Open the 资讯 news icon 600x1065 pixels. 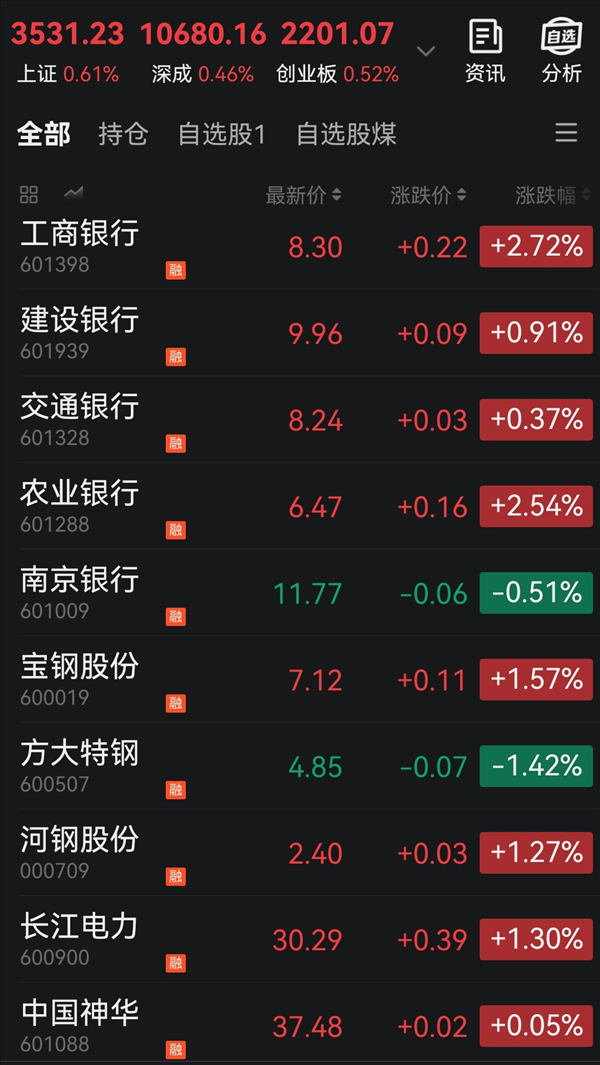click(x=485, y=52)
